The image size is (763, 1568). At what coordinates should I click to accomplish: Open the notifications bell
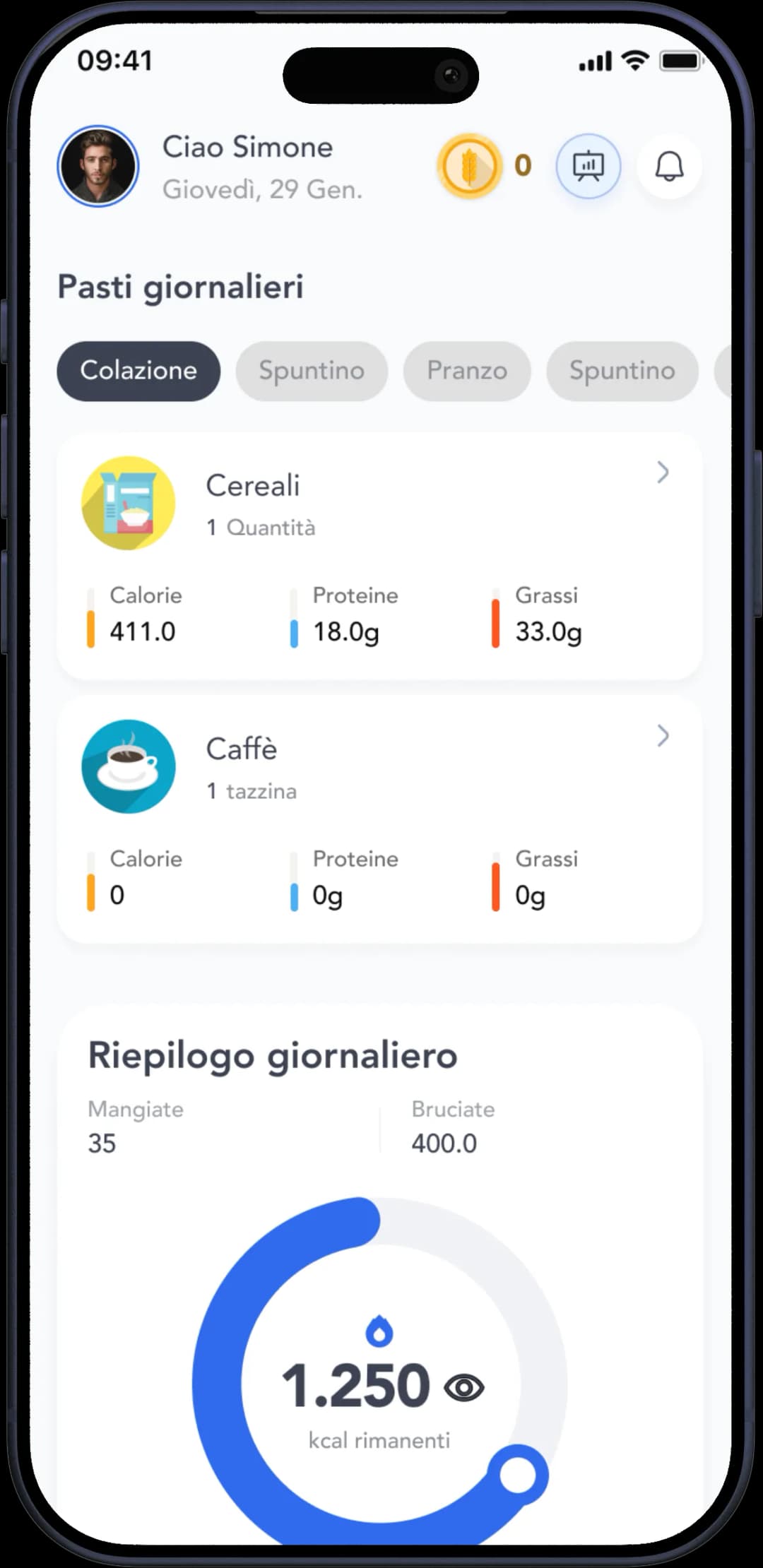pos(669,166)
